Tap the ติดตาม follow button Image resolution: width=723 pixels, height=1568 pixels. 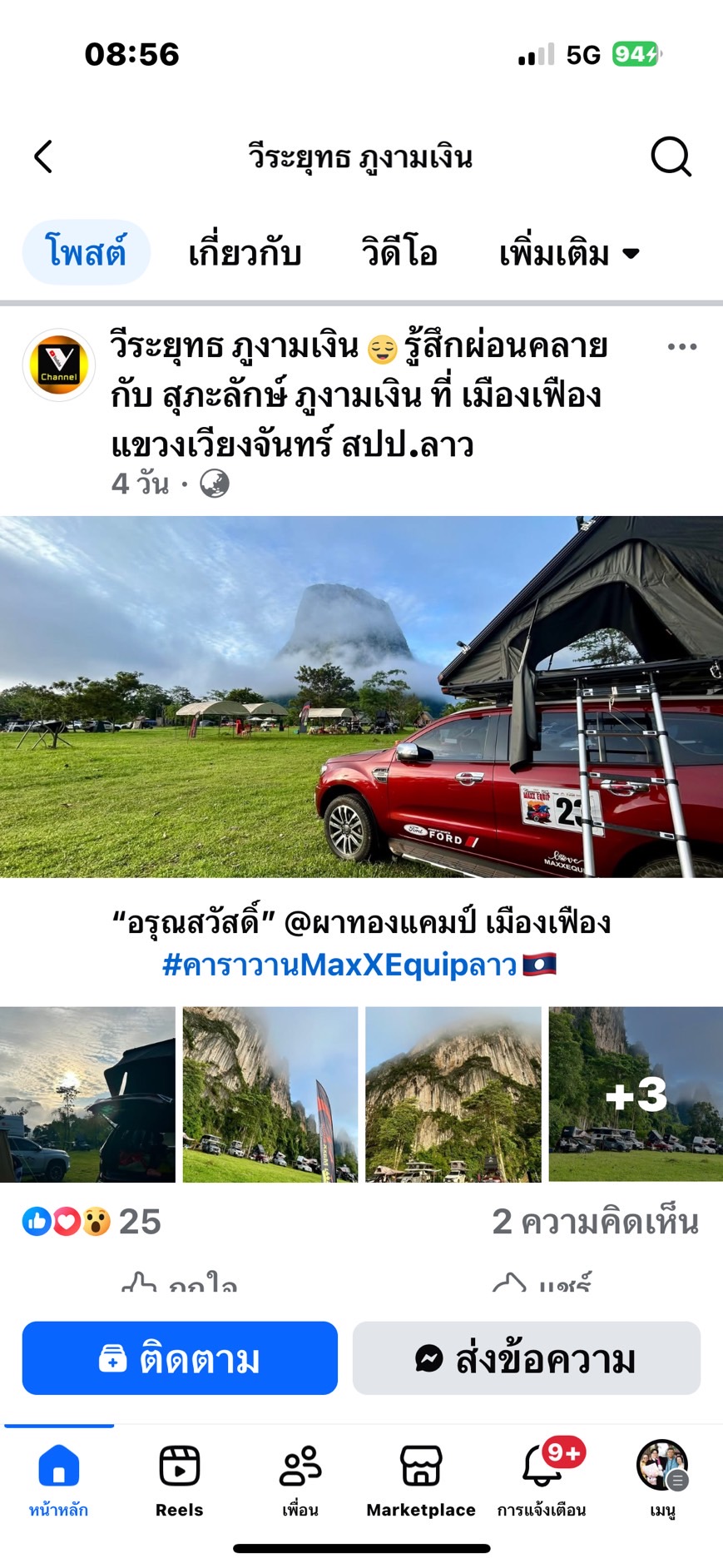180,1358
